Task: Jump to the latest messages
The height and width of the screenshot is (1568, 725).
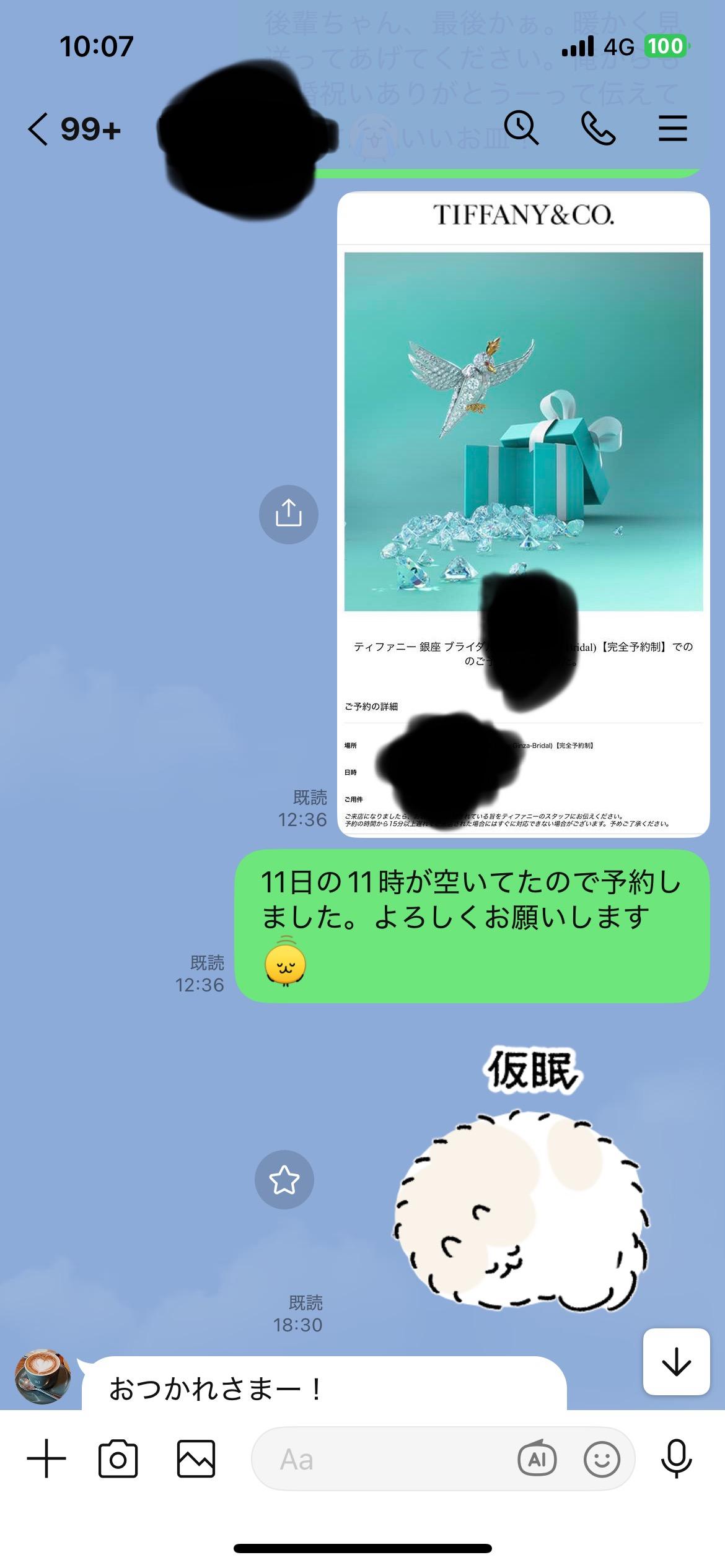Action: (x=676, y=1362)
